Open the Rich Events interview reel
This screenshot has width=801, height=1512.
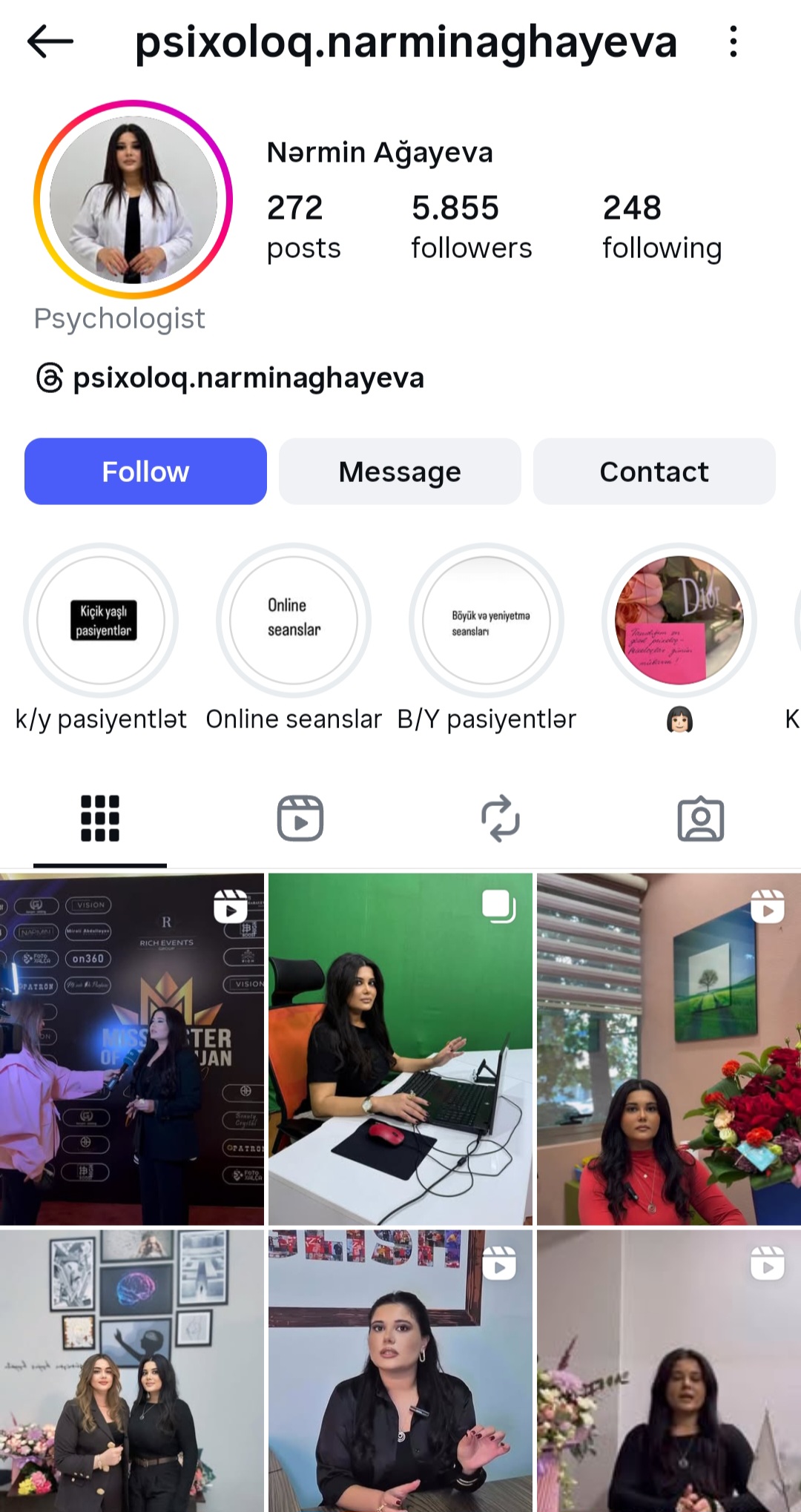(x=132, y=1049)
